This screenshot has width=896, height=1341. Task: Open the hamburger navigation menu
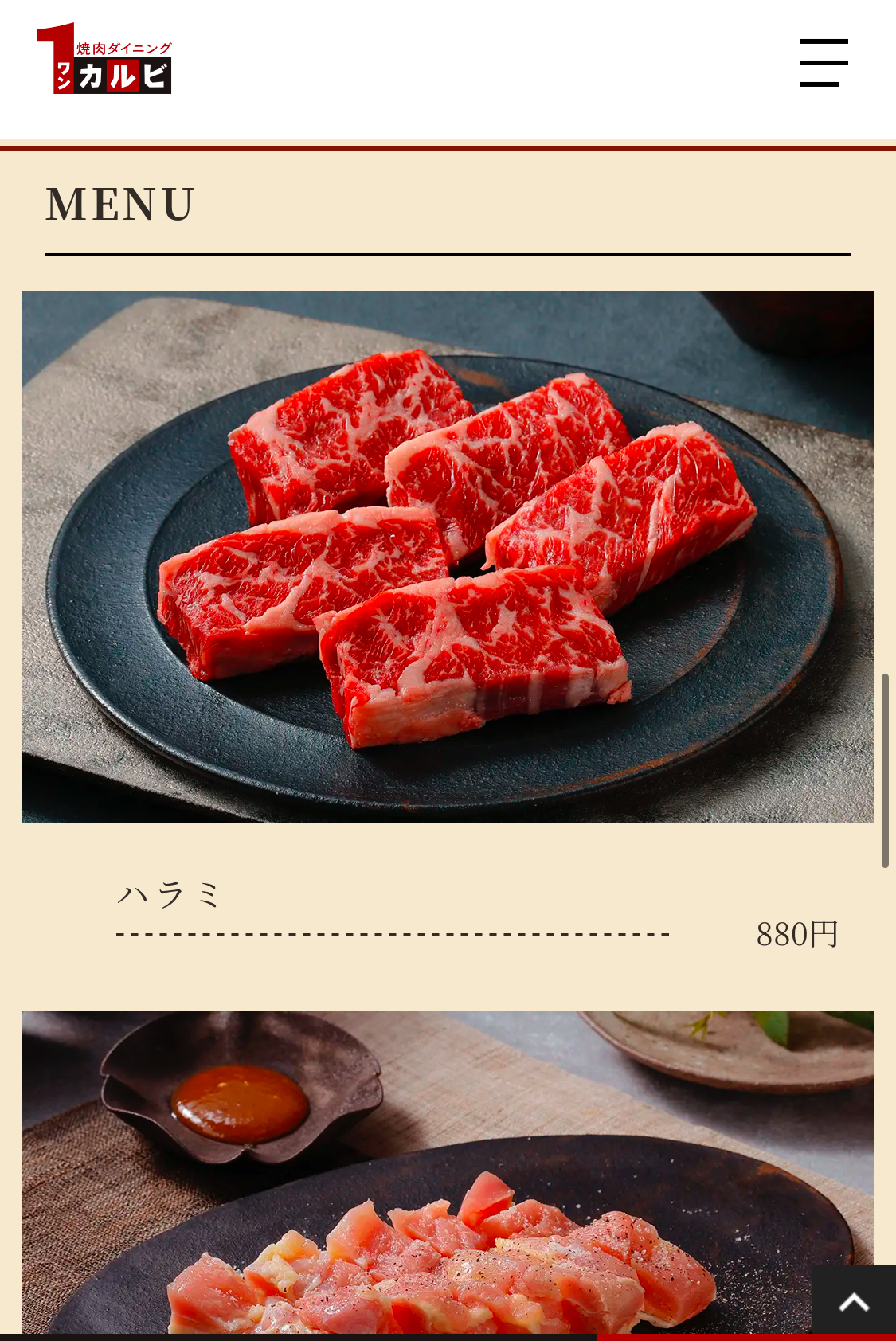pyautogui.click(x=824, y=62)
